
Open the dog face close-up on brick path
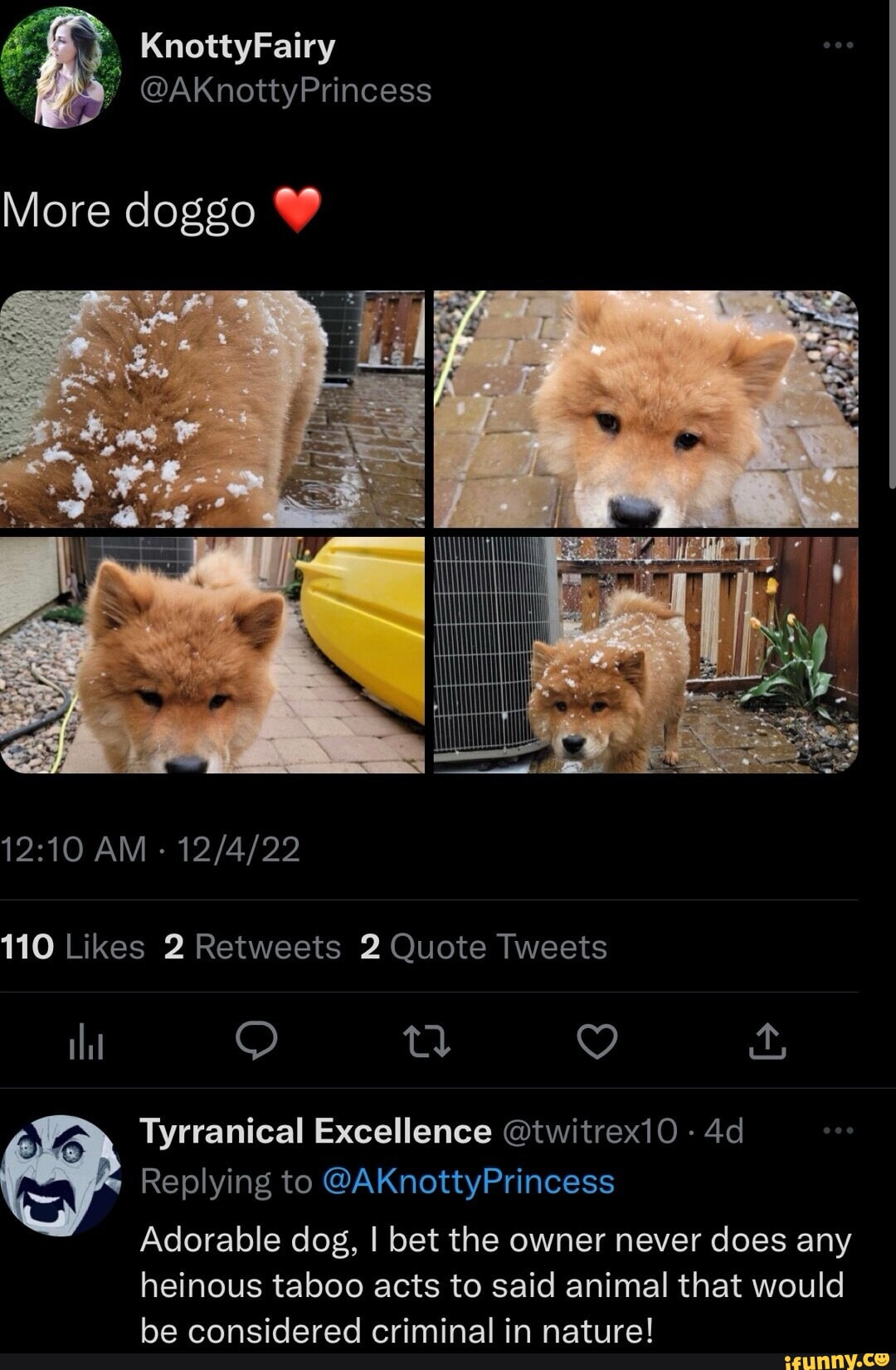tap(645, 408)
